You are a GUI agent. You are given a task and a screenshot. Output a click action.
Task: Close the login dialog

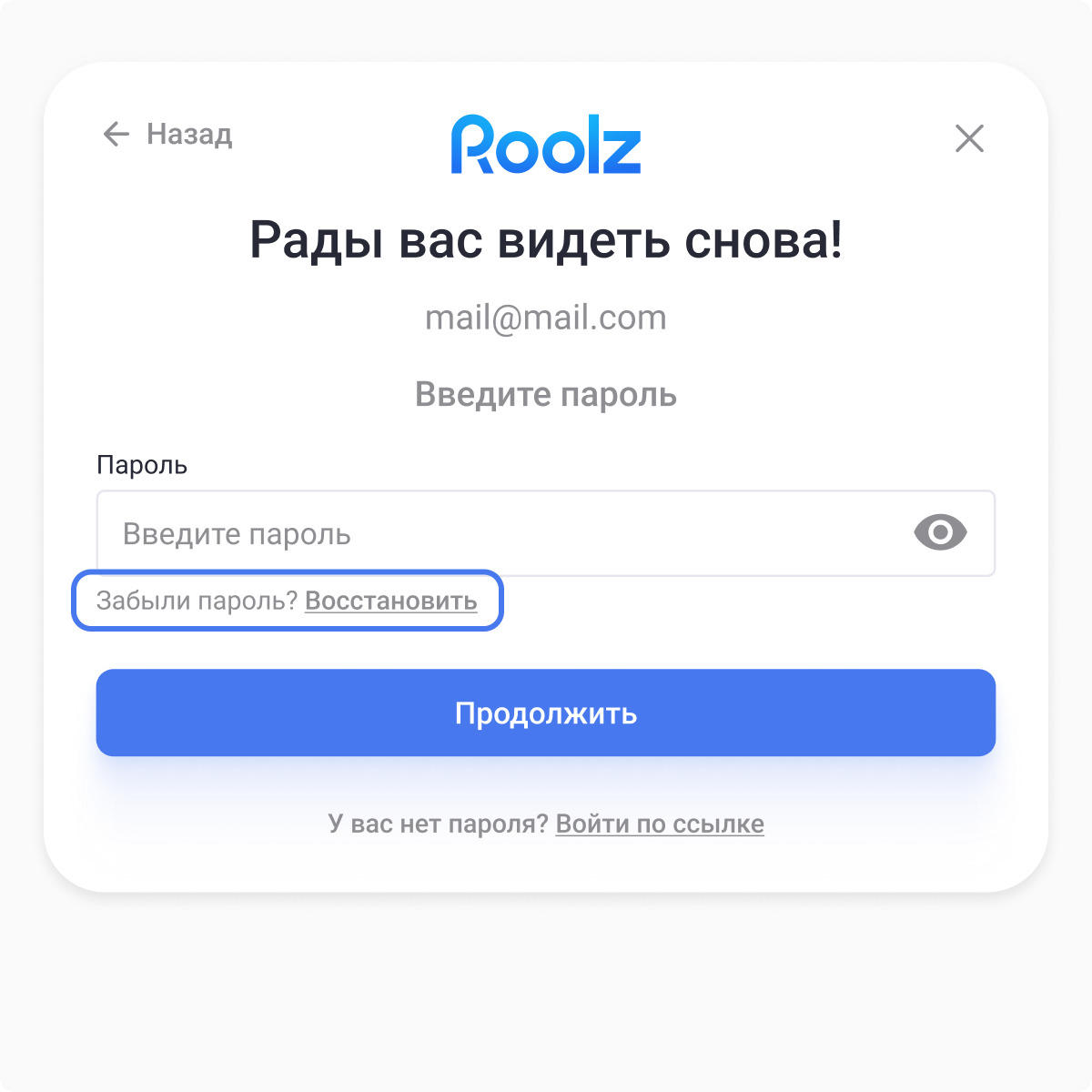(x=969, y=138)
